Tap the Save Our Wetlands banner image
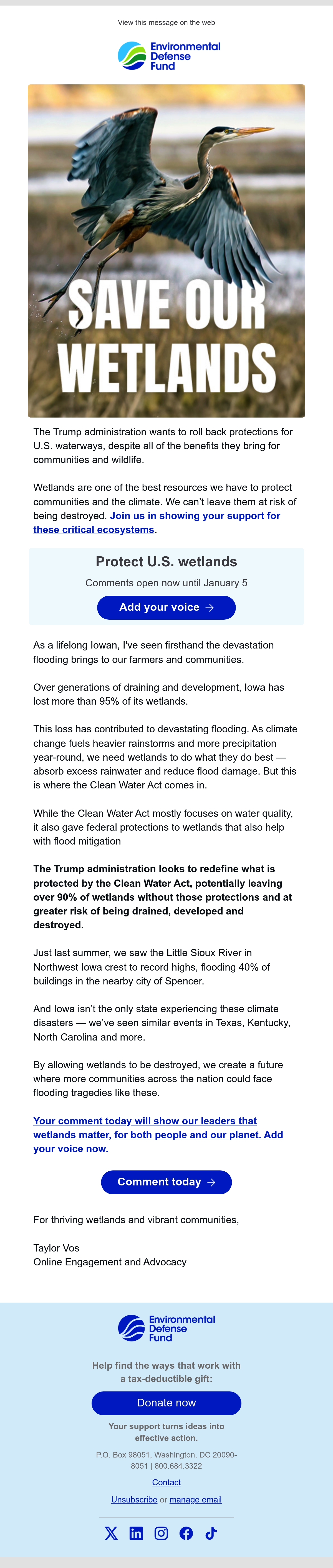Screen dimensions: 333x1568 point(166,251)
